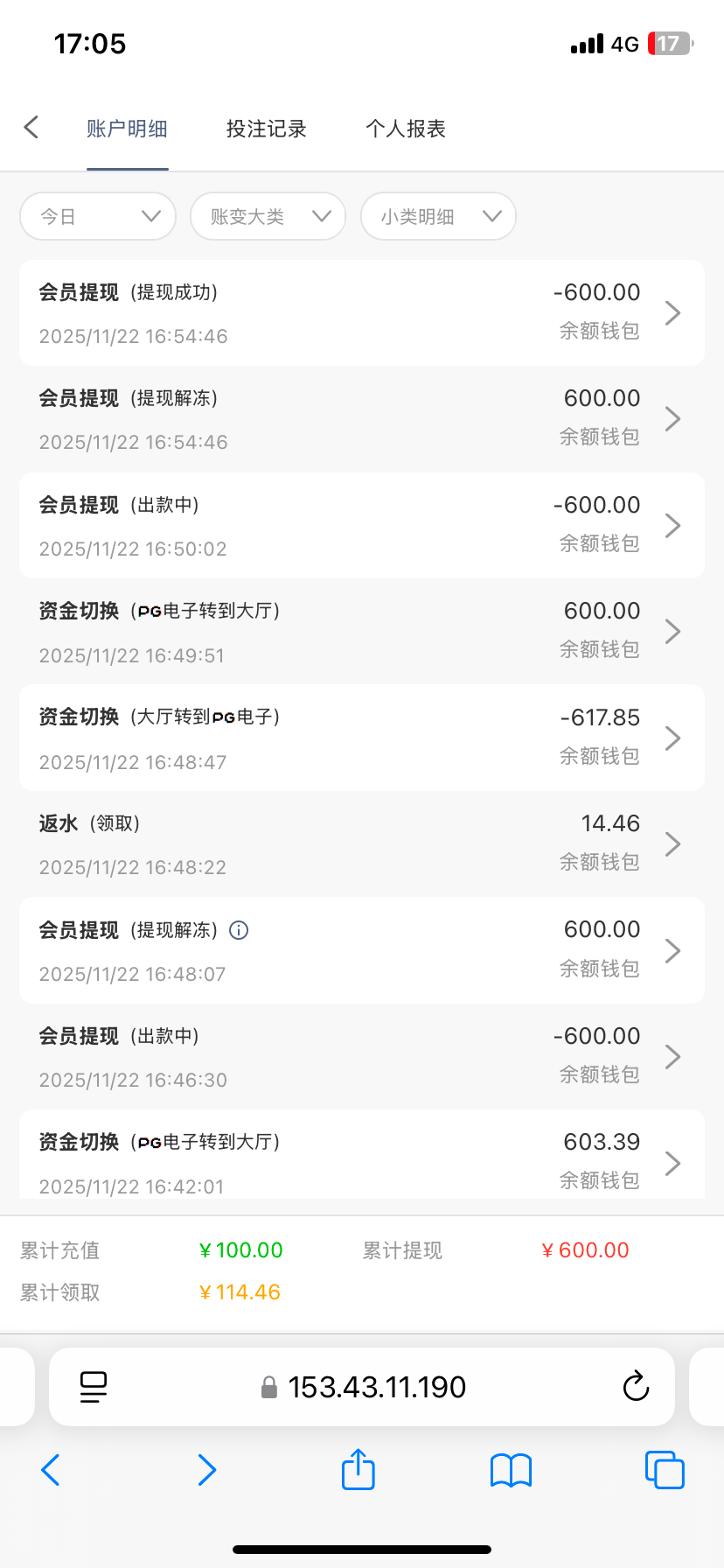724x1568 pixels.
Task: Open the 返水 领取 record of 14.46
Action: pos(361,844)
